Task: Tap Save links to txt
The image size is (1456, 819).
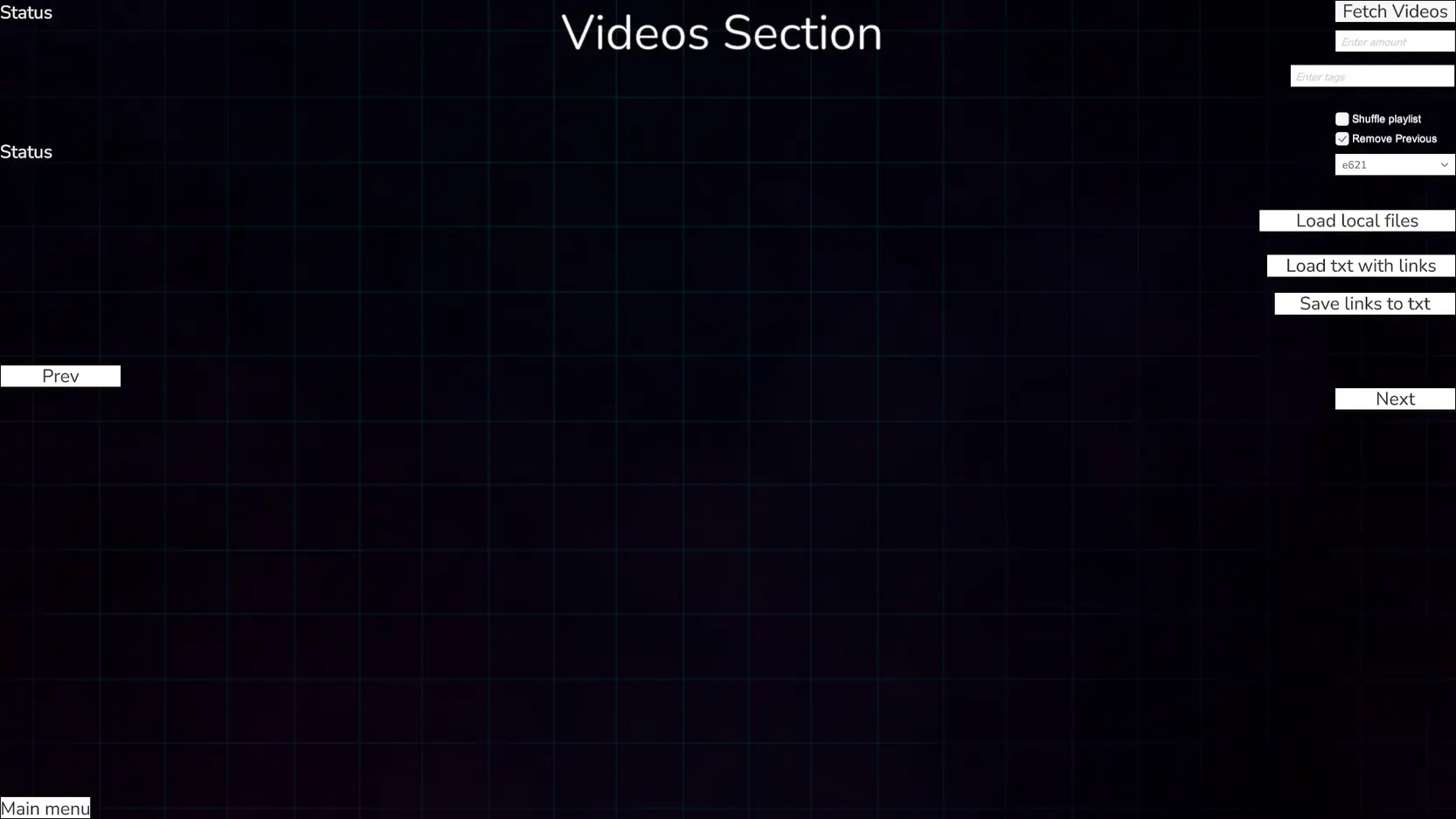Action: tap(1364, 304)
